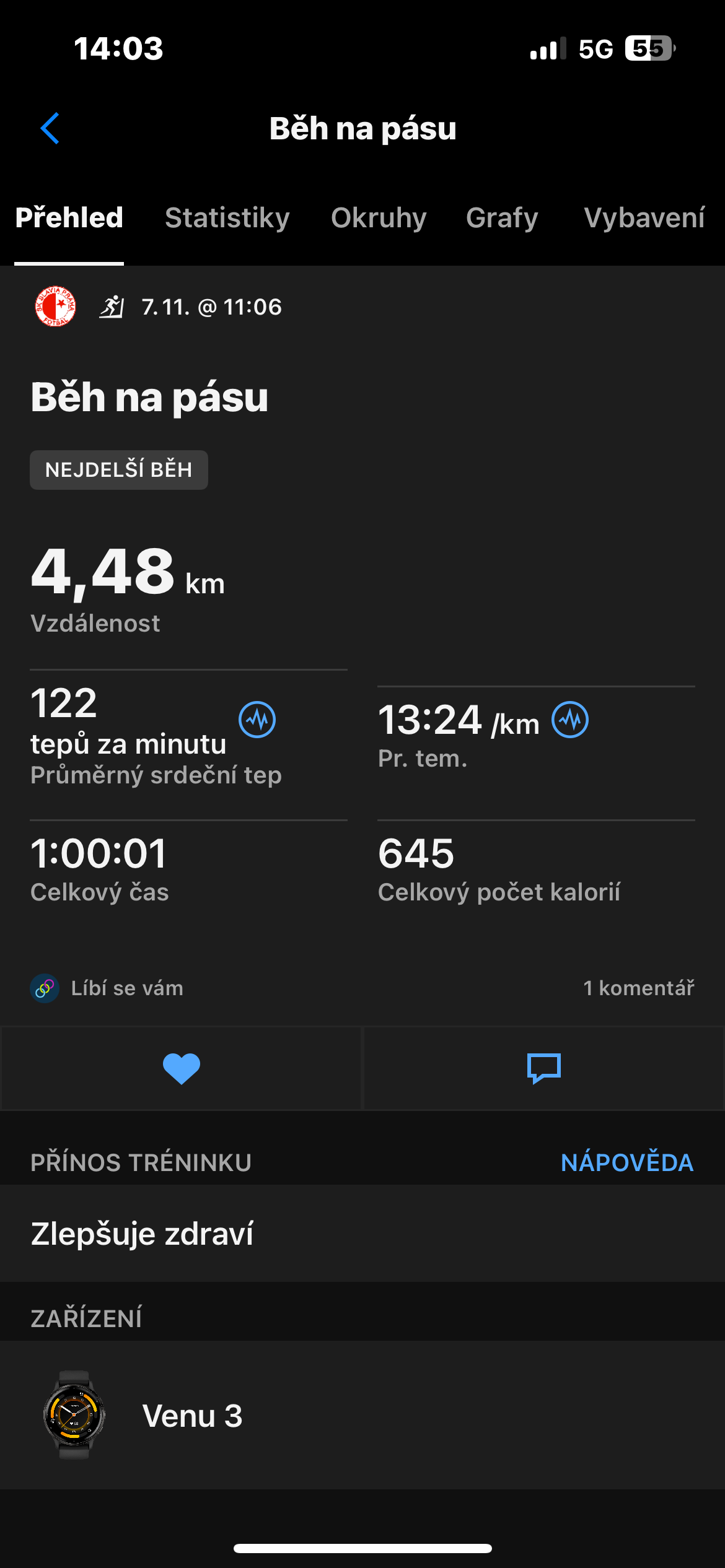The image size is (725, 1568).
Task: Show who liked via Líbí se vám
Action: 126,988
